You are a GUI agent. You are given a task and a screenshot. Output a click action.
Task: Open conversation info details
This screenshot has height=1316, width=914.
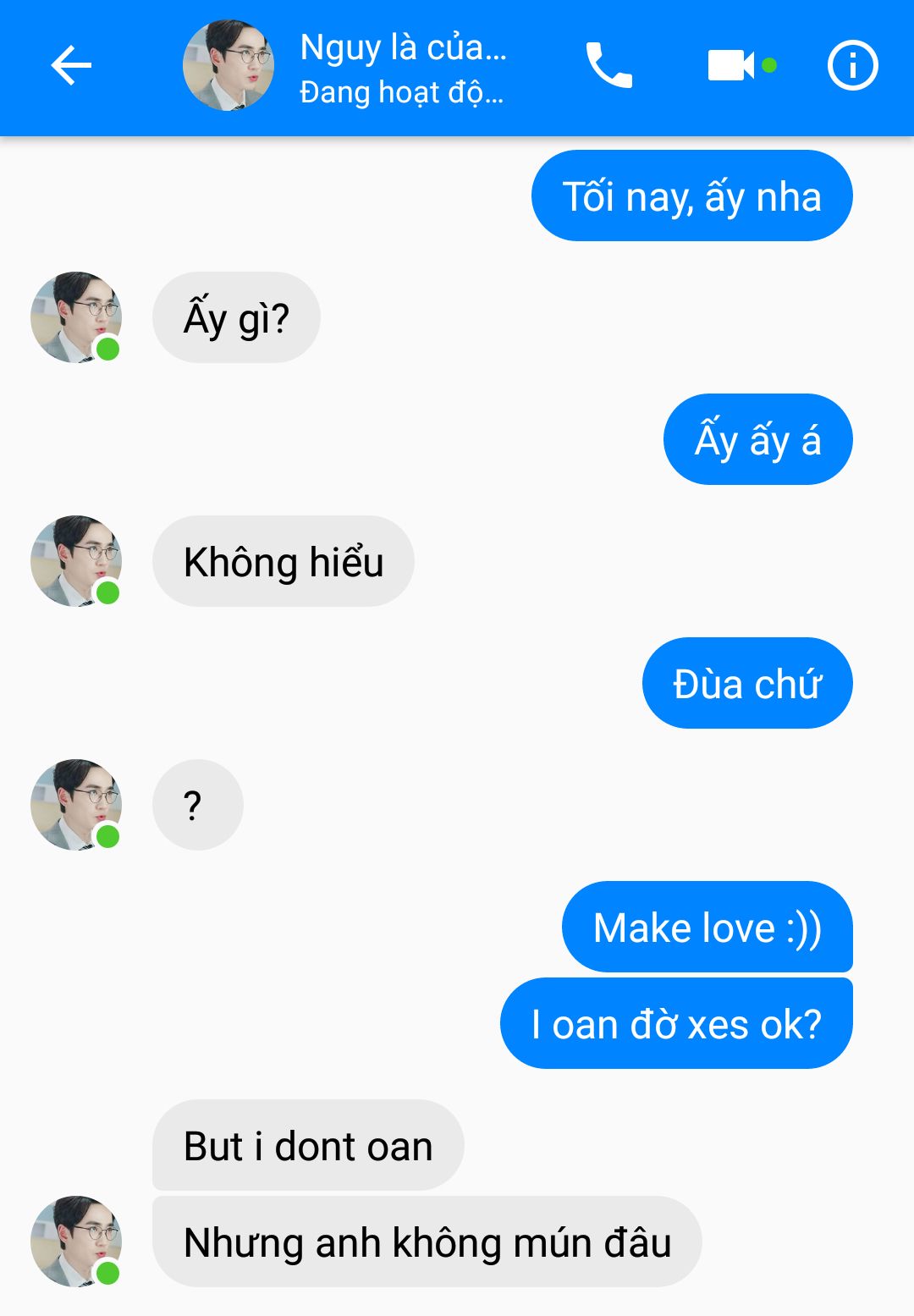pyautogui.click(x=852, y=66)
